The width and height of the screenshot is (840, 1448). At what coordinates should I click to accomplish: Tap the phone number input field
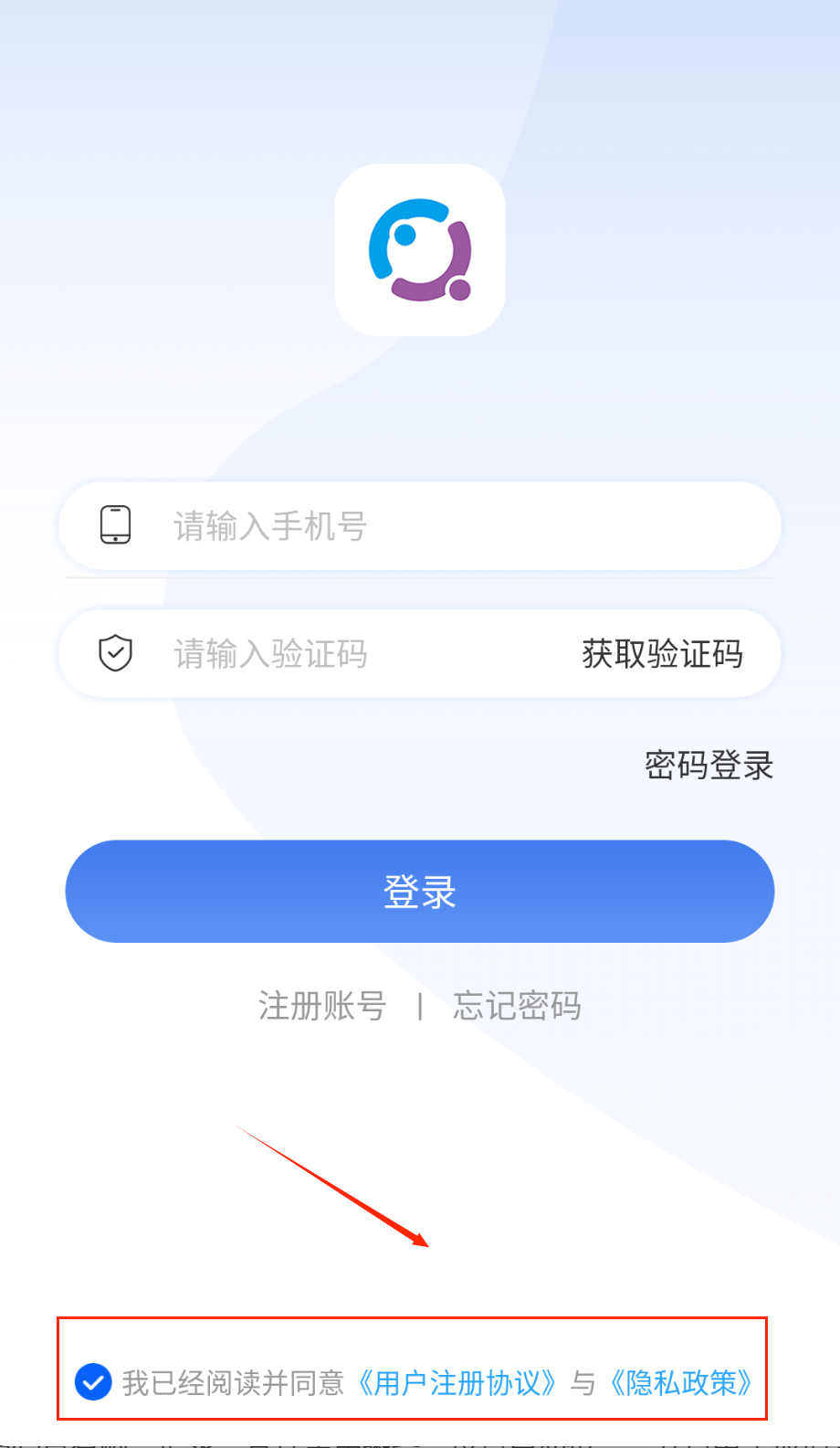tap(438, 526)
